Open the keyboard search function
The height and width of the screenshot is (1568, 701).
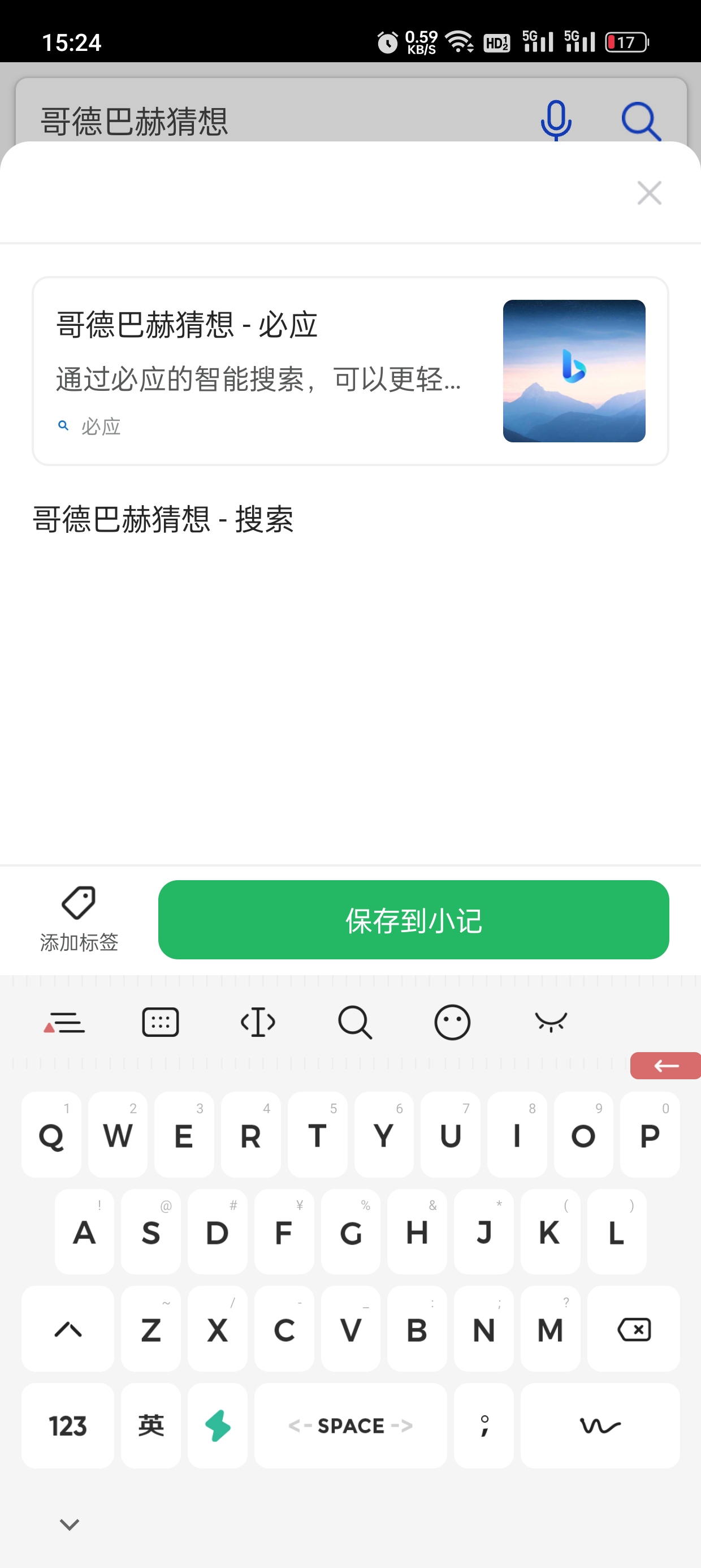[356, 1023]
